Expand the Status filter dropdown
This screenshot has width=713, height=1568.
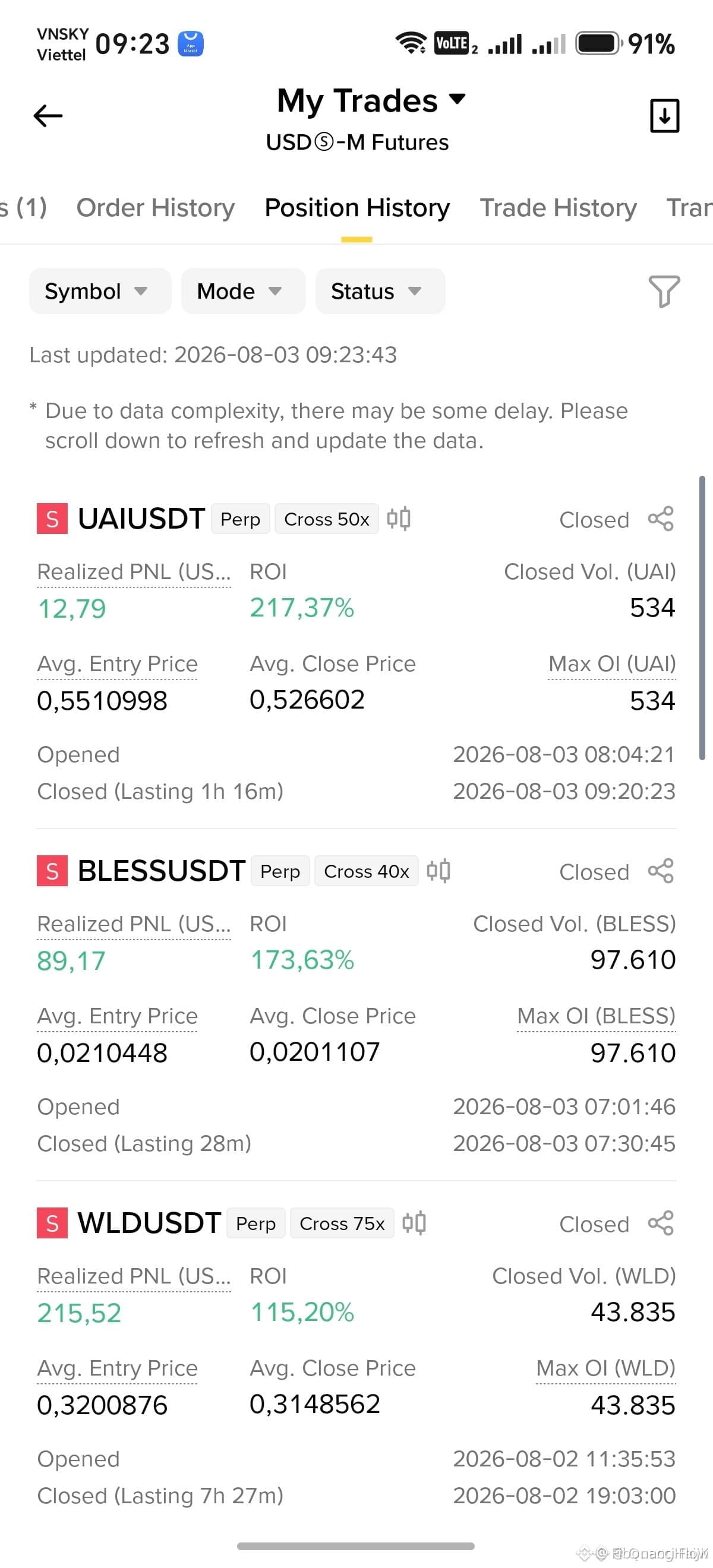[380, 291]
